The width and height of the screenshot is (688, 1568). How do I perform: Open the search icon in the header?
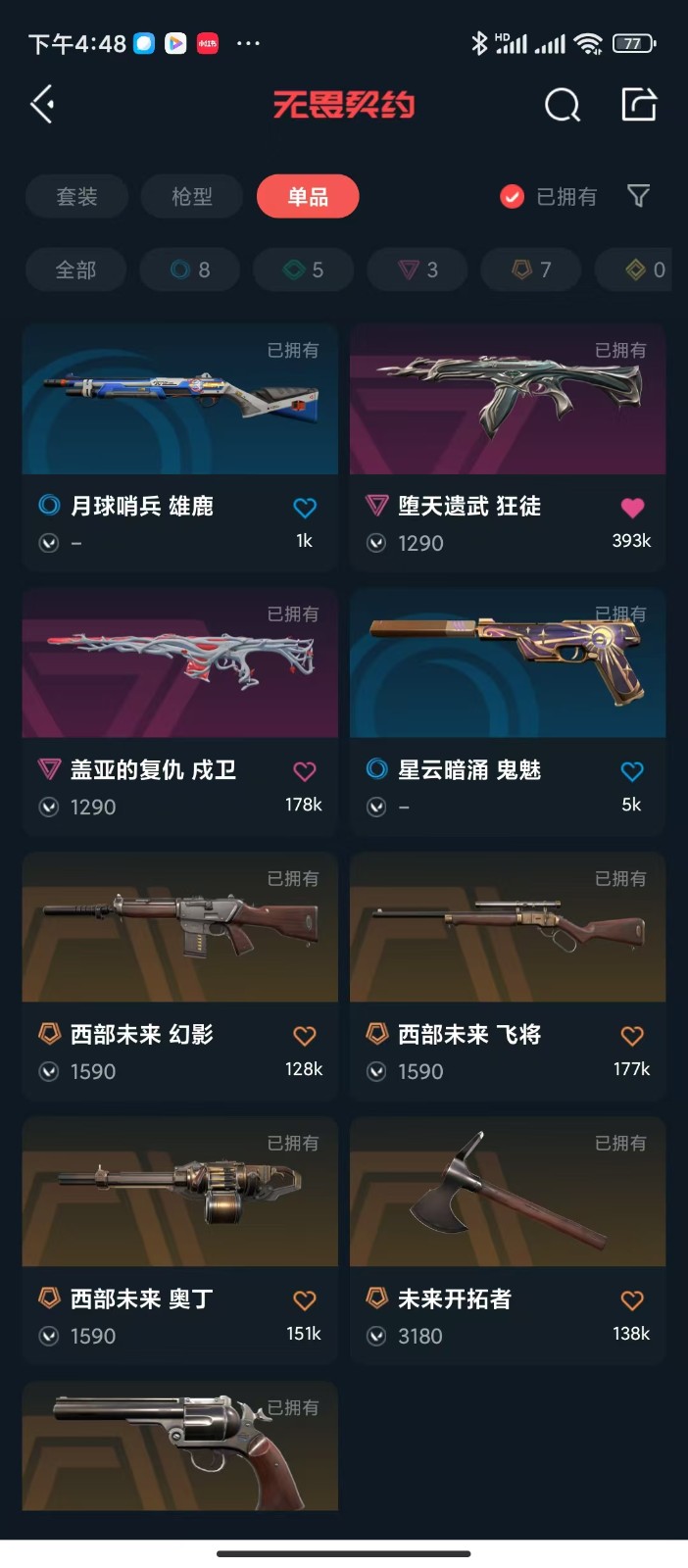[x=563, y=104]
